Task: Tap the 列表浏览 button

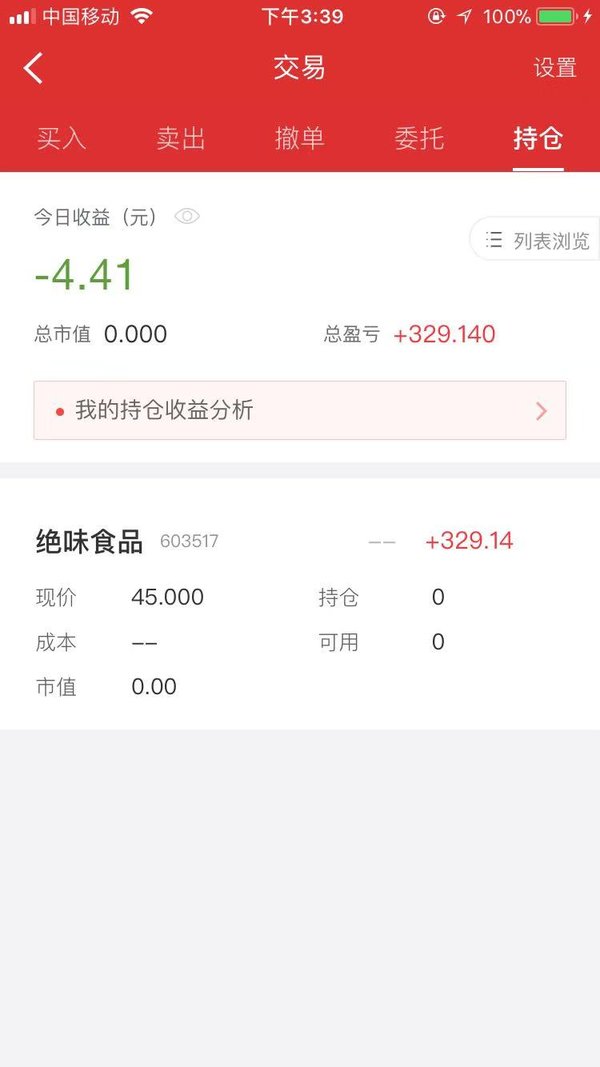Action: [535, 240]
